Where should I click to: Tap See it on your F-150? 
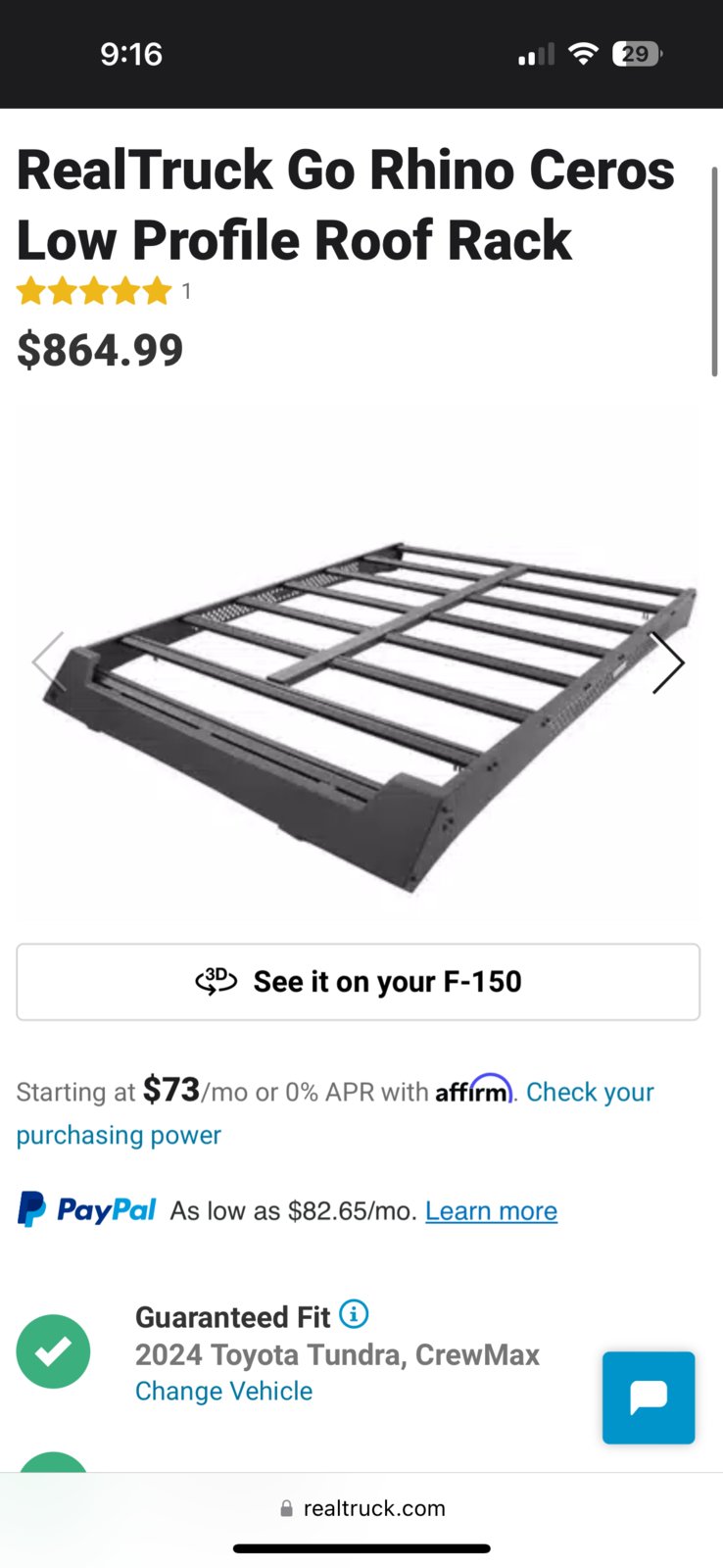pos(359,982)
